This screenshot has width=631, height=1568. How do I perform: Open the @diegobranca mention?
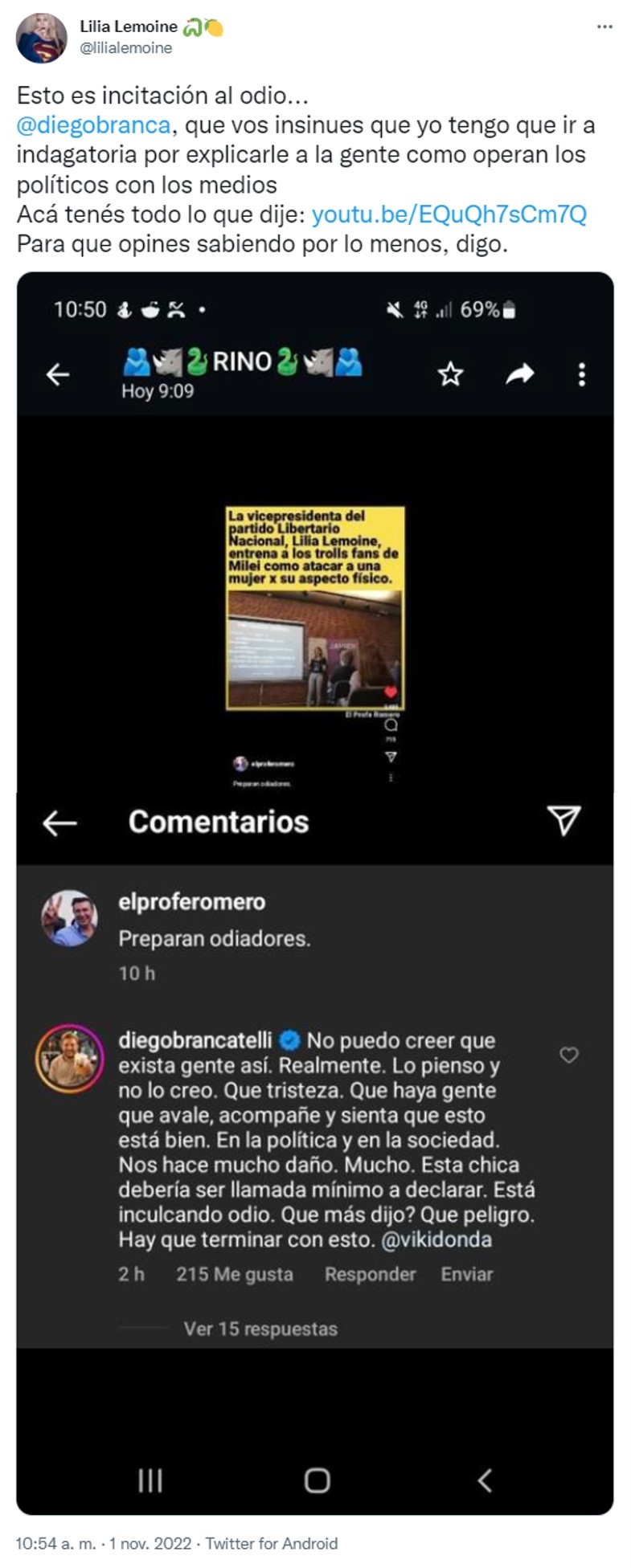tap(93, 125)
